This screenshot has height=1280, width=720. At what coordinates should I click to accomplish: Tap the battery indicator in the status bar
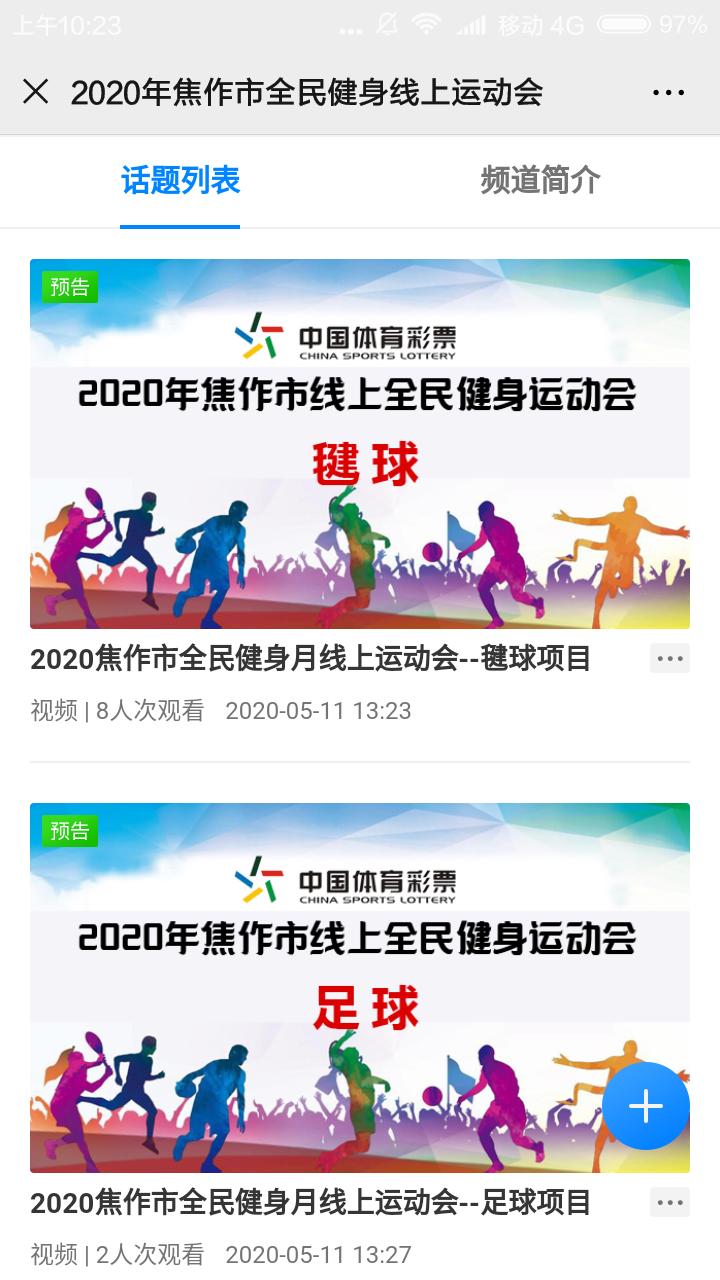click(623, 25)
